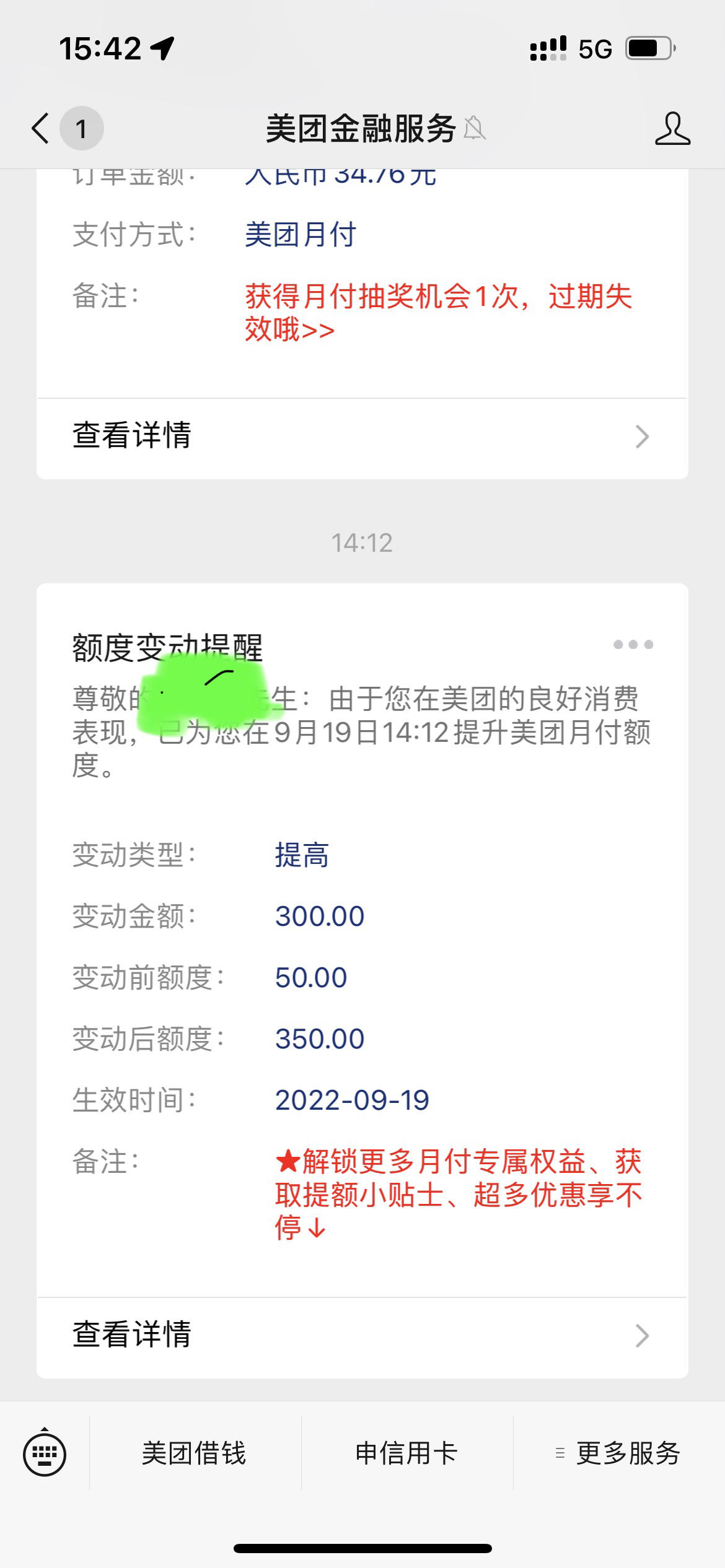Open the lottery chance remark link
The image size is (725, 1568).
[438, 313]
